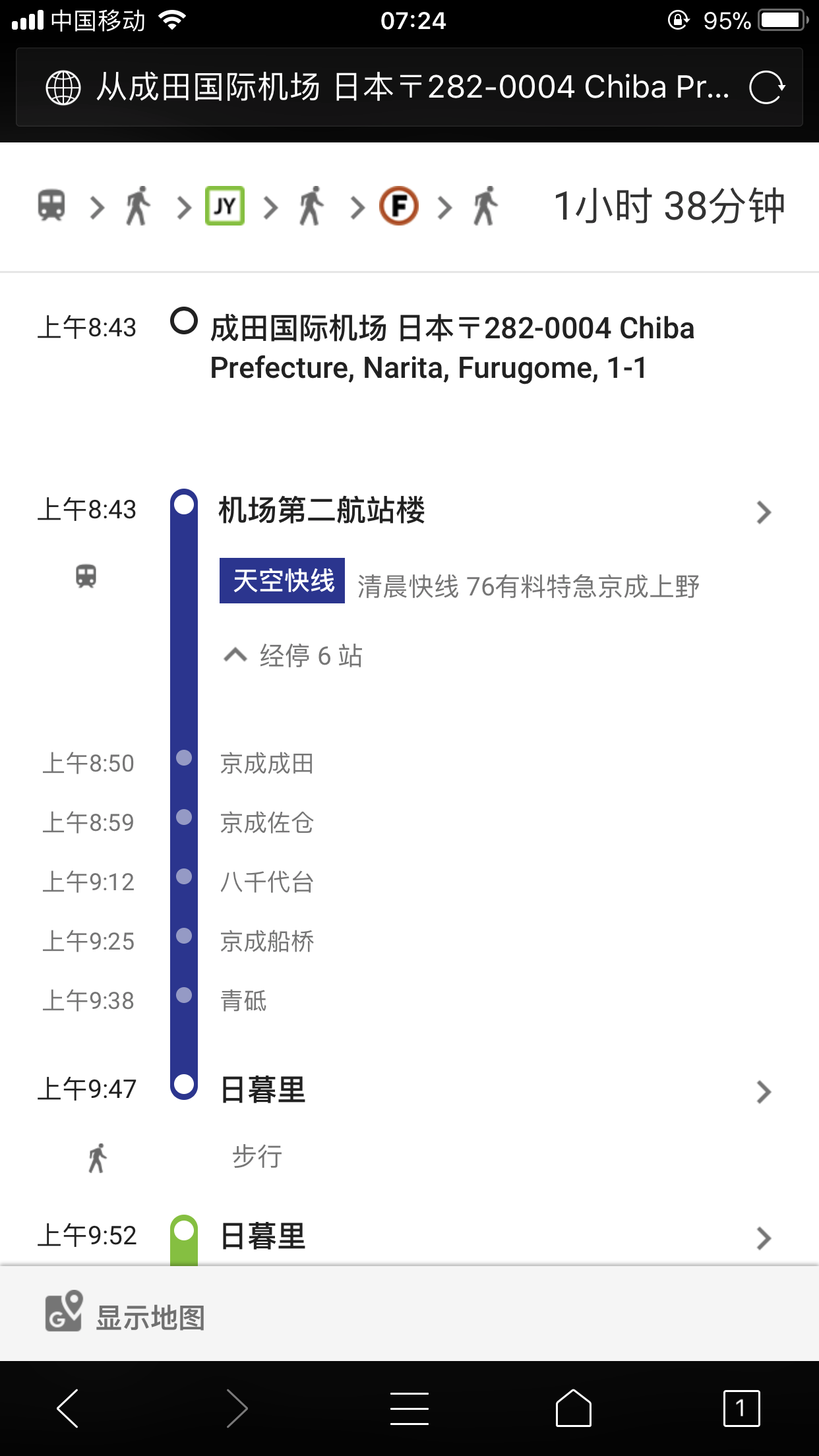Open the browser menu
The height and width of the screenshot is (1456, 819).
click(409, 1408)
